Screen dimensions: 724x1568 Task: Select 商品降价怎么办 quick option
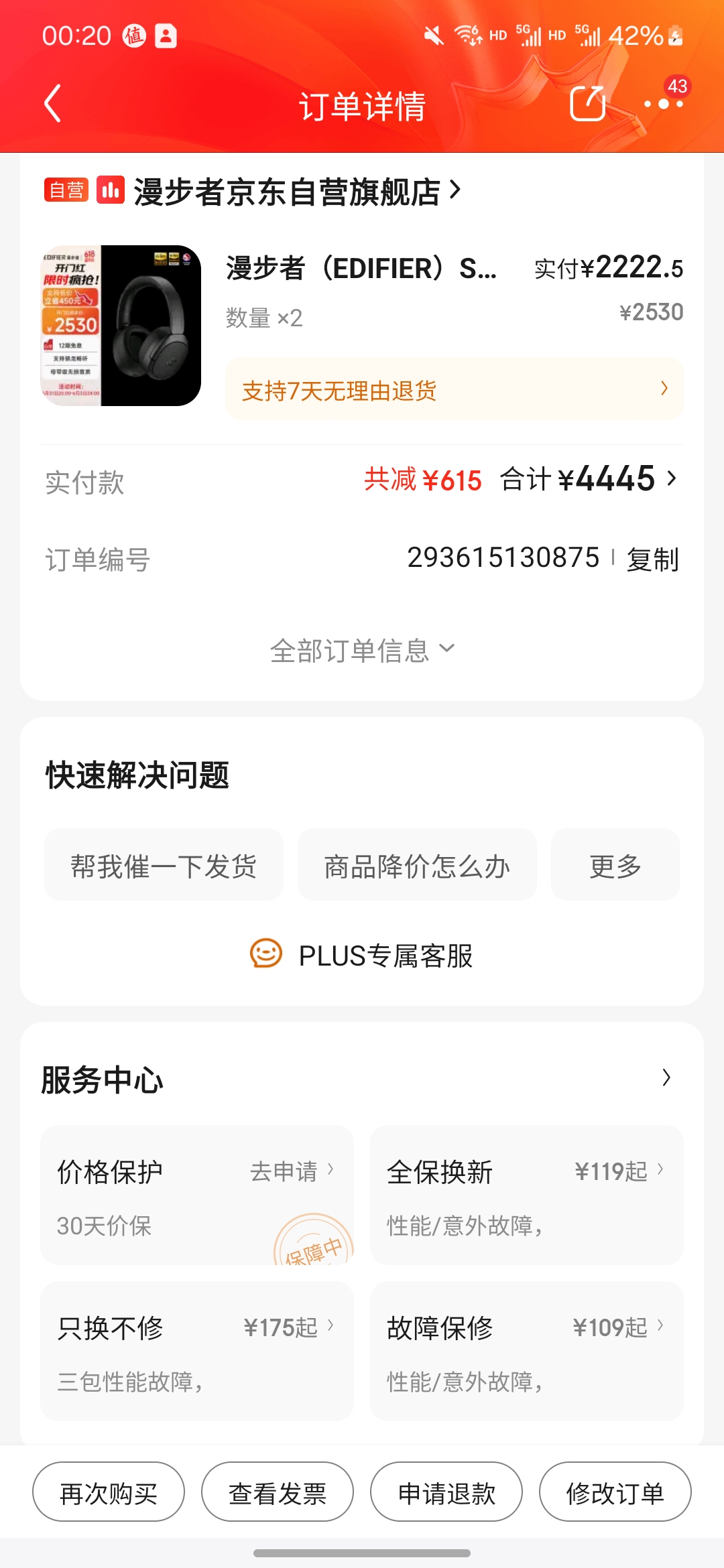416,864
